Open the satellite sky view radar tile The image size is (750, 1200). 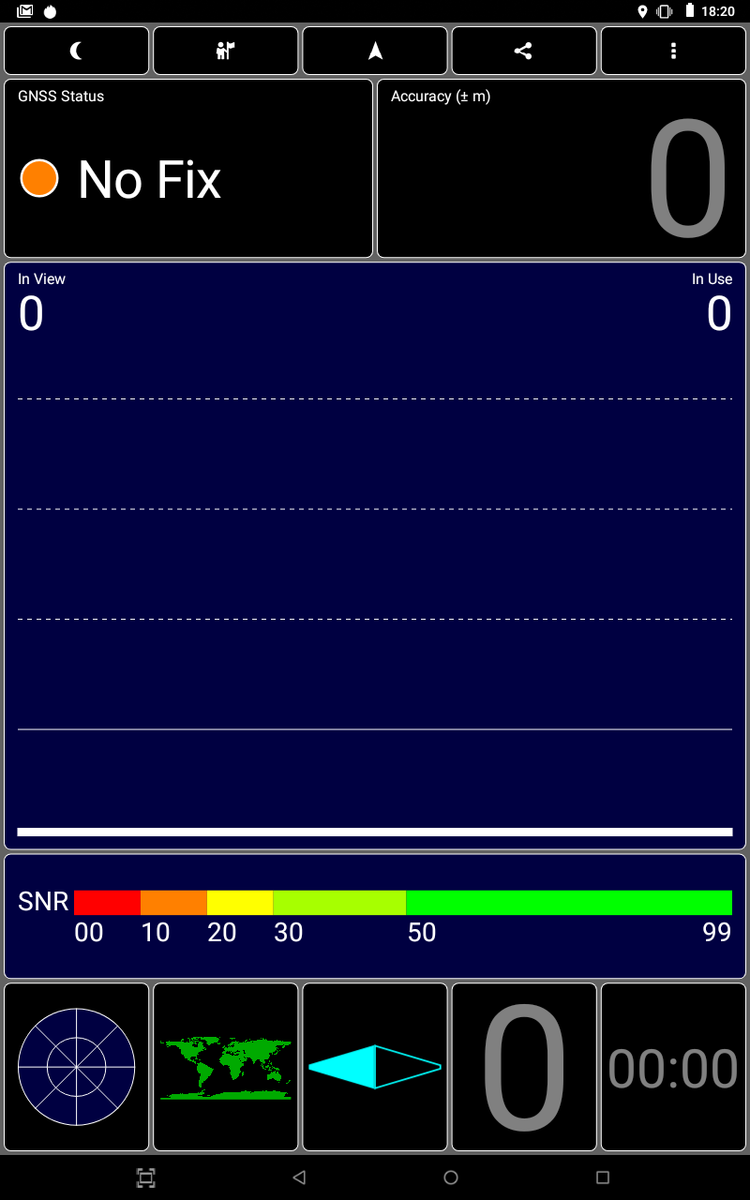pos(77,1067)
